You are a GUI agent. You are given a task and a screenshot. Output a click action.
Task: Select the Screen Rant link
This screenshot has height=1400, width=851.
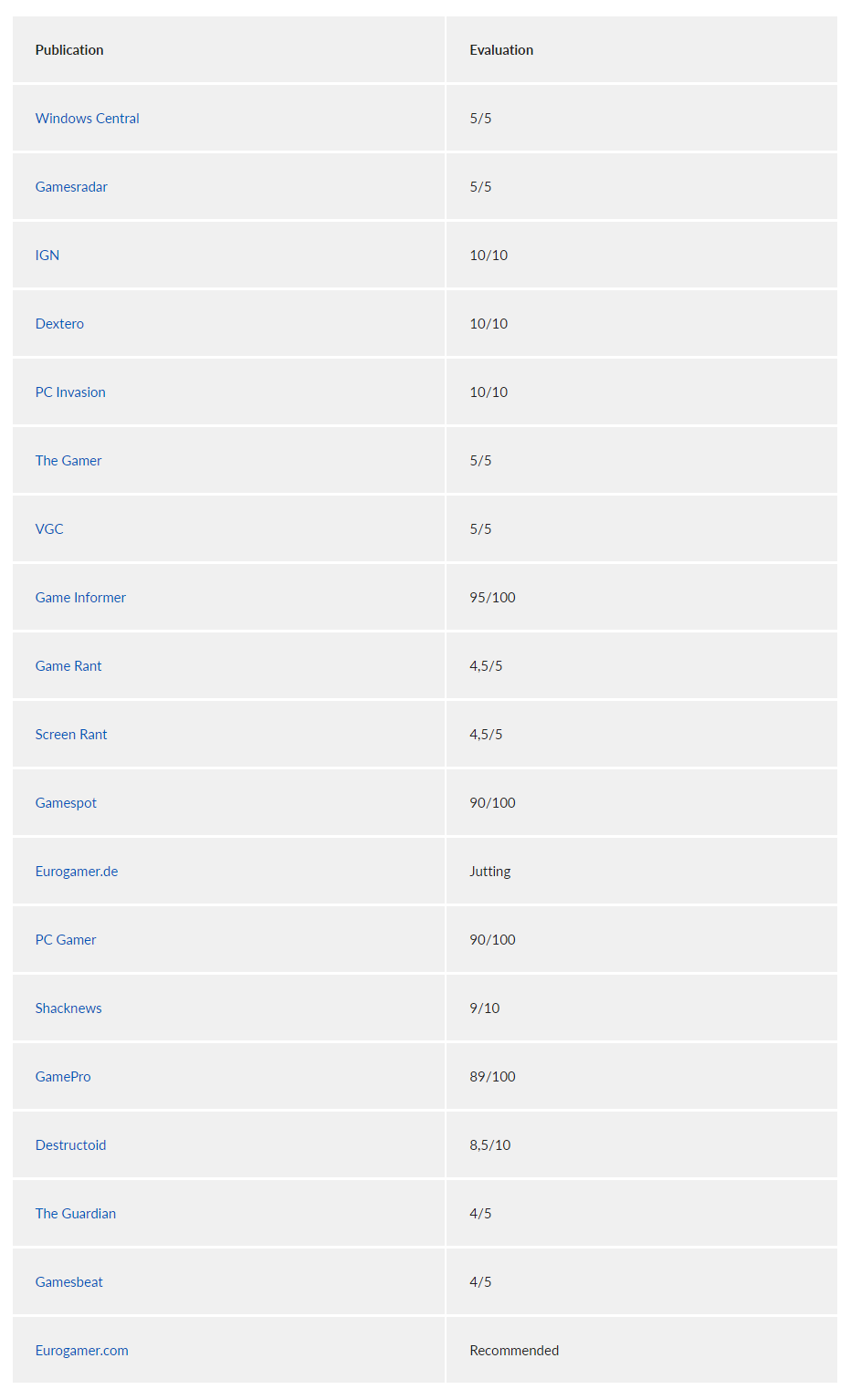[71, 735]
